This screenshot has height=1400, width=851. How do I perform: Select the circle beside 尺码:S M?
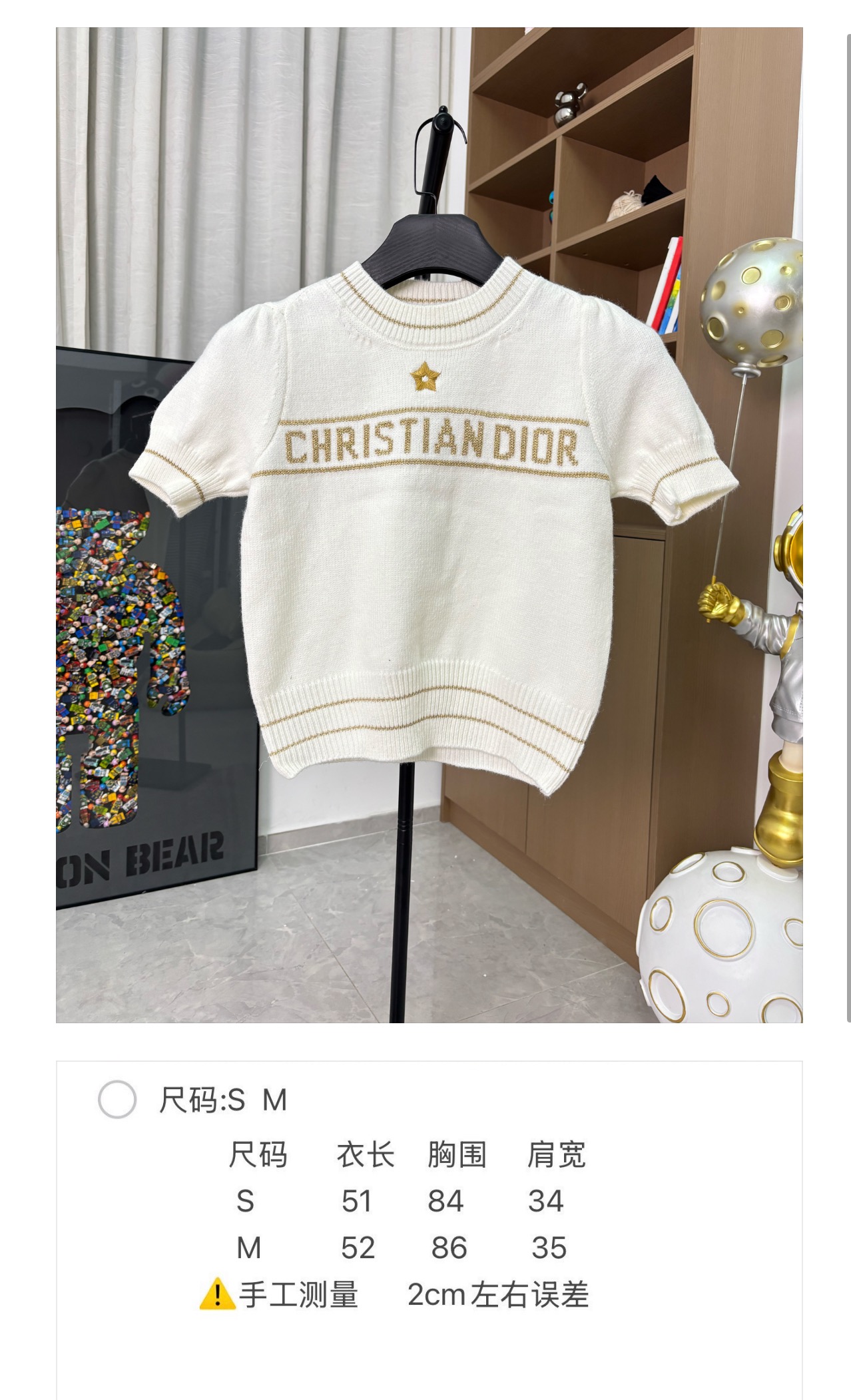[x=117, y=1099]
